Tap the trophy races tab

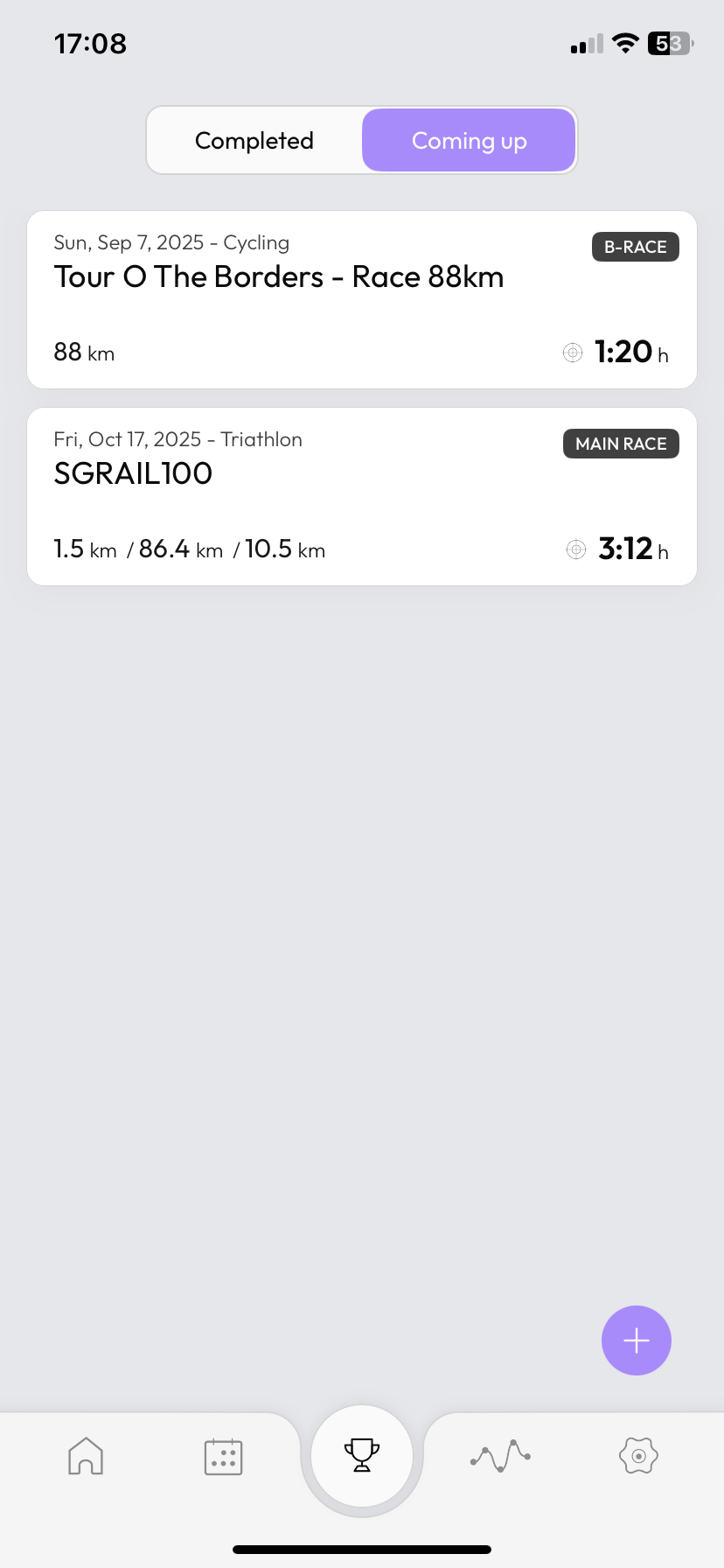pyautogui.click(x=362, y=1455)
